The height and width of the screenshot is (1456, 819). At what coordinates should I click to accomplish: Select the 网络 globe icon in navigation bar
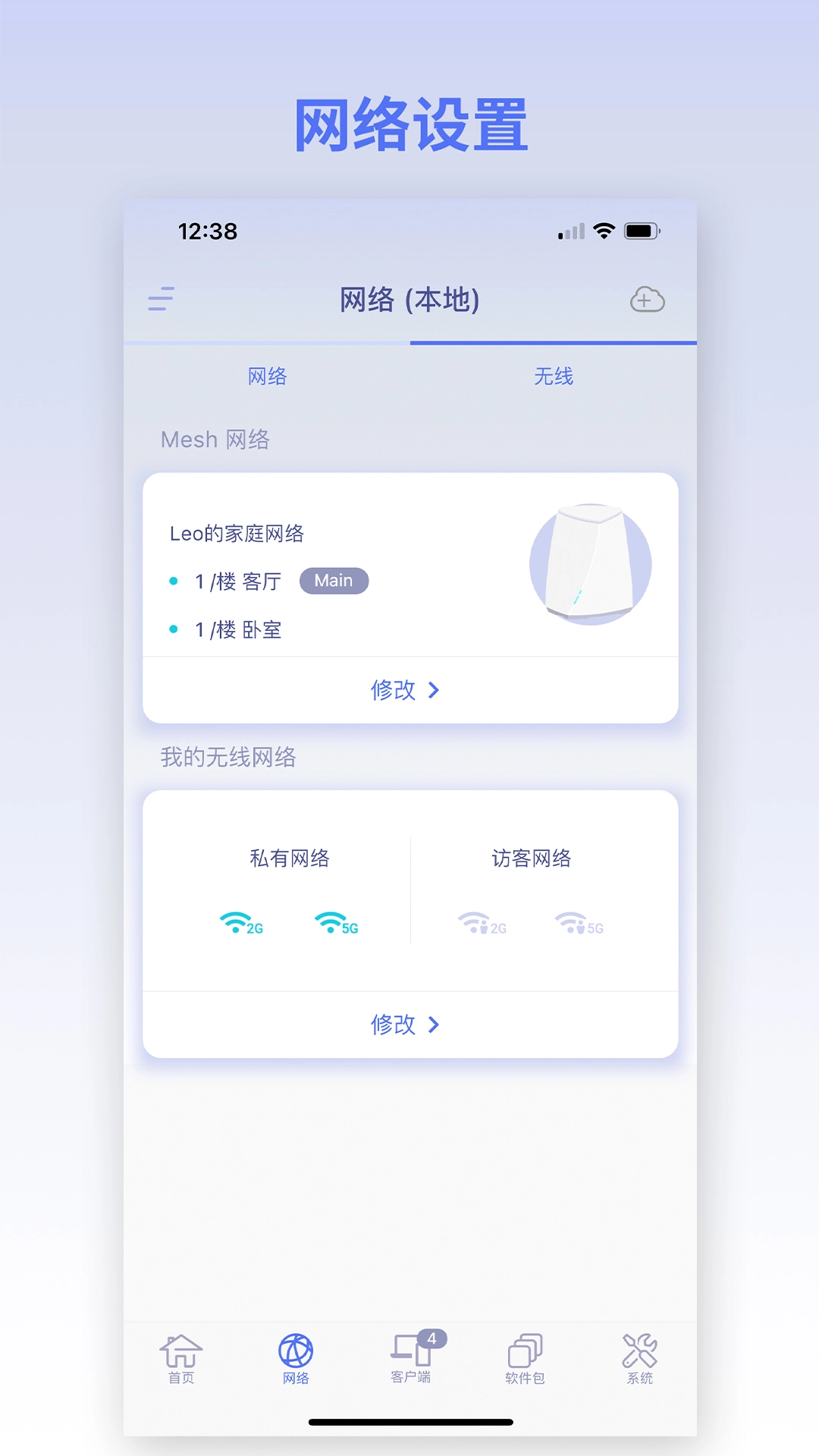(295, 1355)
